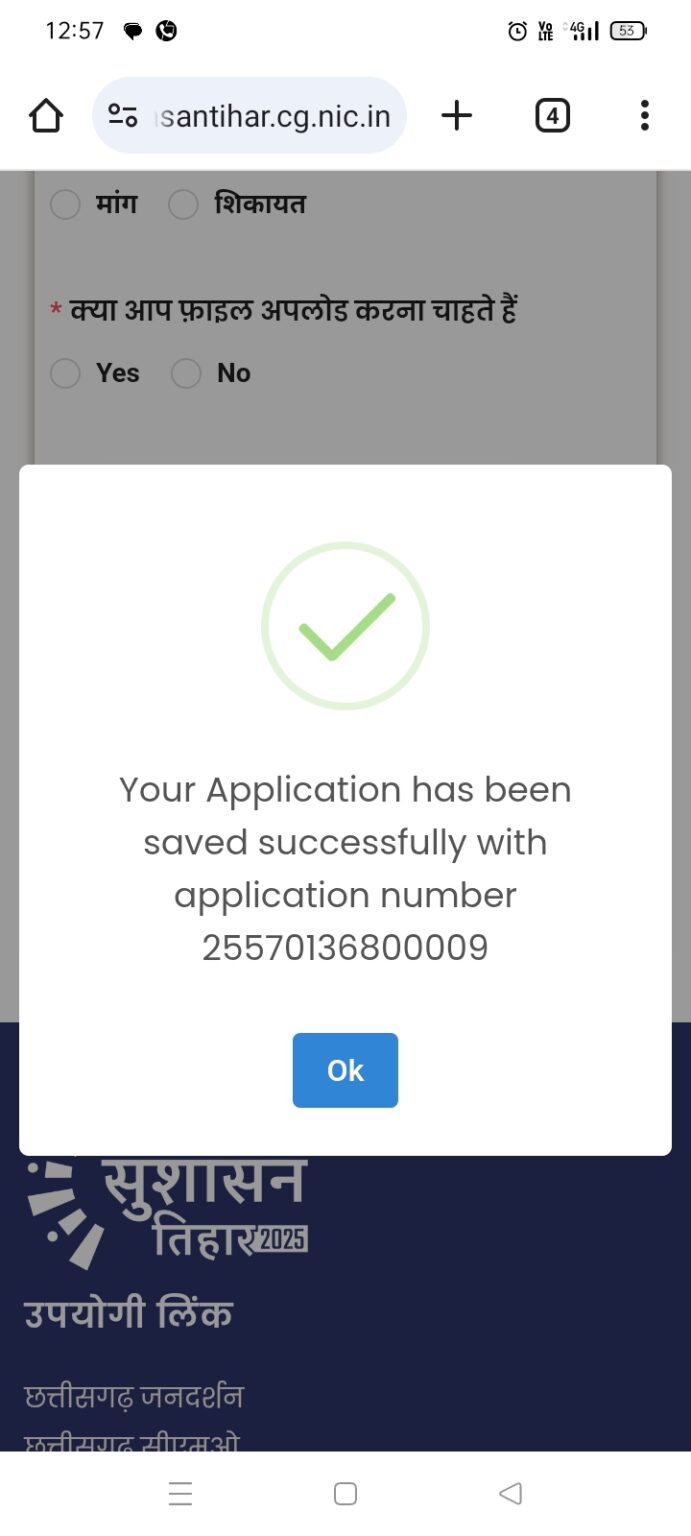Go back using the system back button
The image size is (691, 1536).
click(510, 1493)
